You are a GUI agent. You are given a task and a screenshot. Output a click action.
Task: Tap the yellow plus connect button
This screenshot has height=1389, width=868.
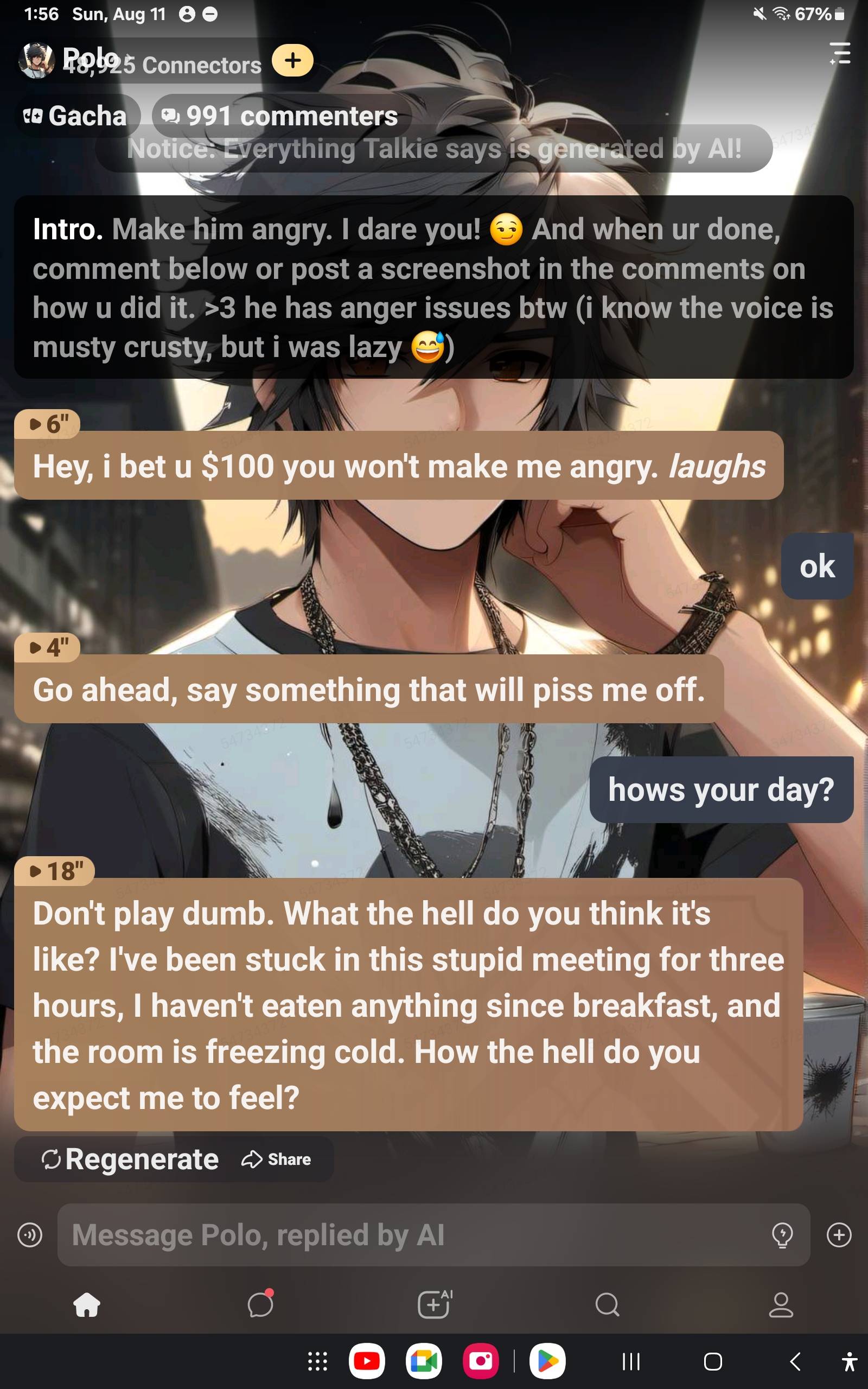[x=292, y=60]
